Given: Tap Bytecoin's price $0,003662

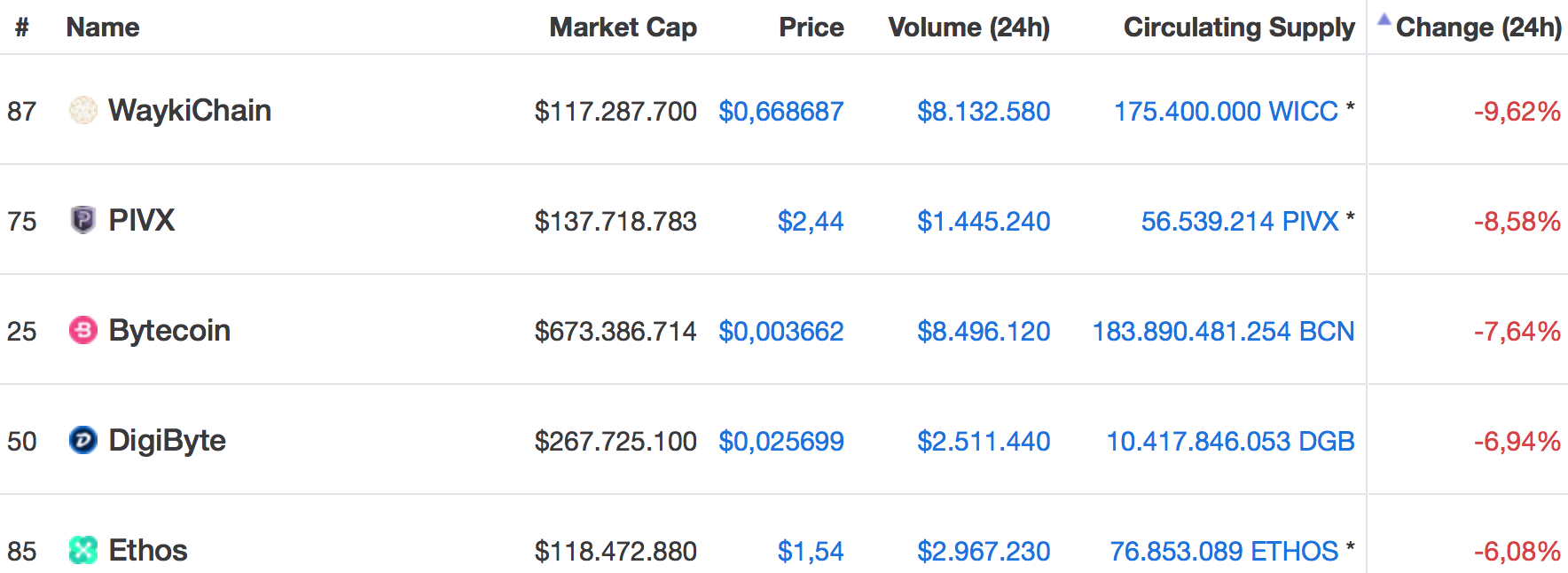Looking at the screenshot, I should (x=780, y=332).
